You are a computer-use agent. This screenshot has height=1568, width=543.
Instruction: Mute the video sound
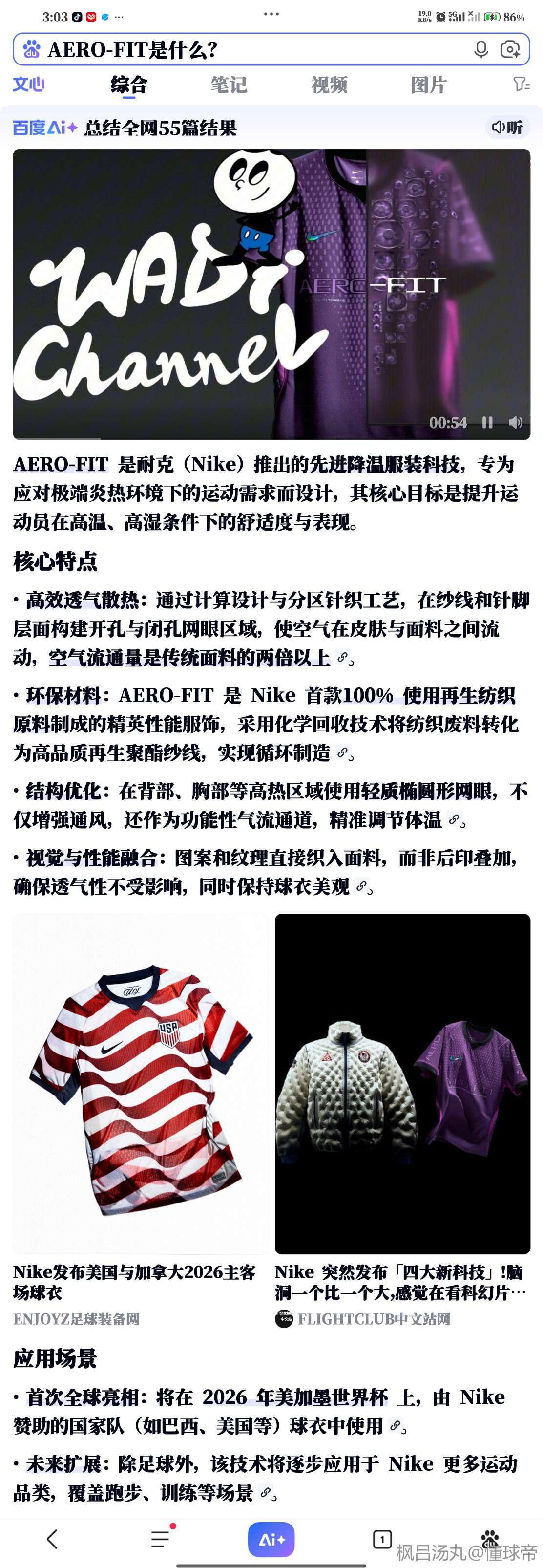pyautogui.click(x=515, y=423)
